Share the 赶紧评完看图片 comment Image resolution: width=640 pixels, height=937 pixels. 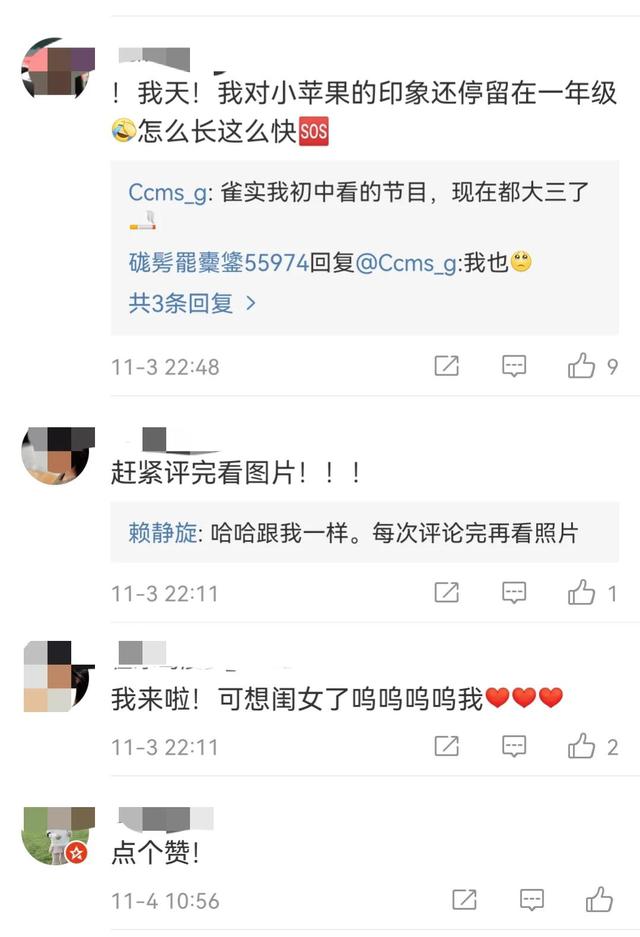447,593
